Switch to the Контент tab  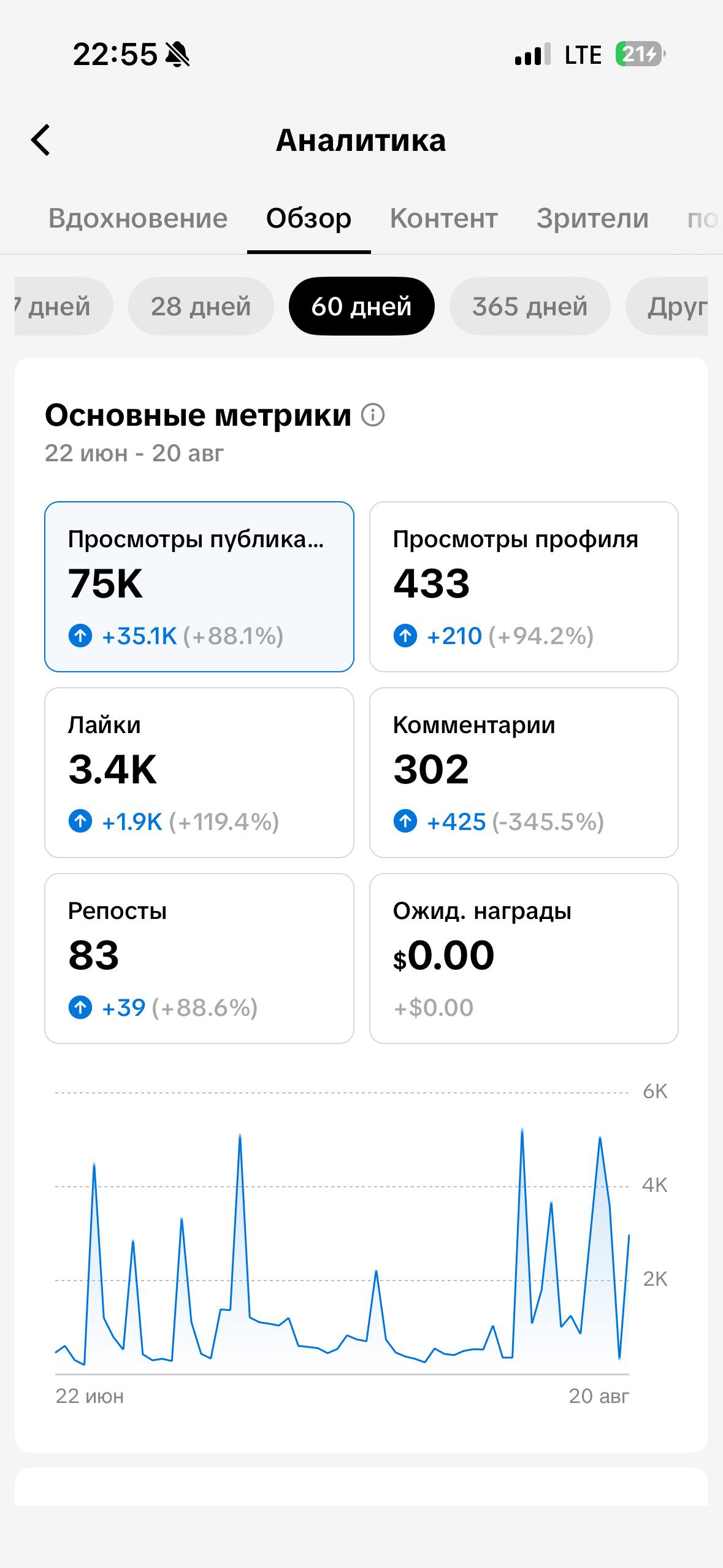coord(443,218)
